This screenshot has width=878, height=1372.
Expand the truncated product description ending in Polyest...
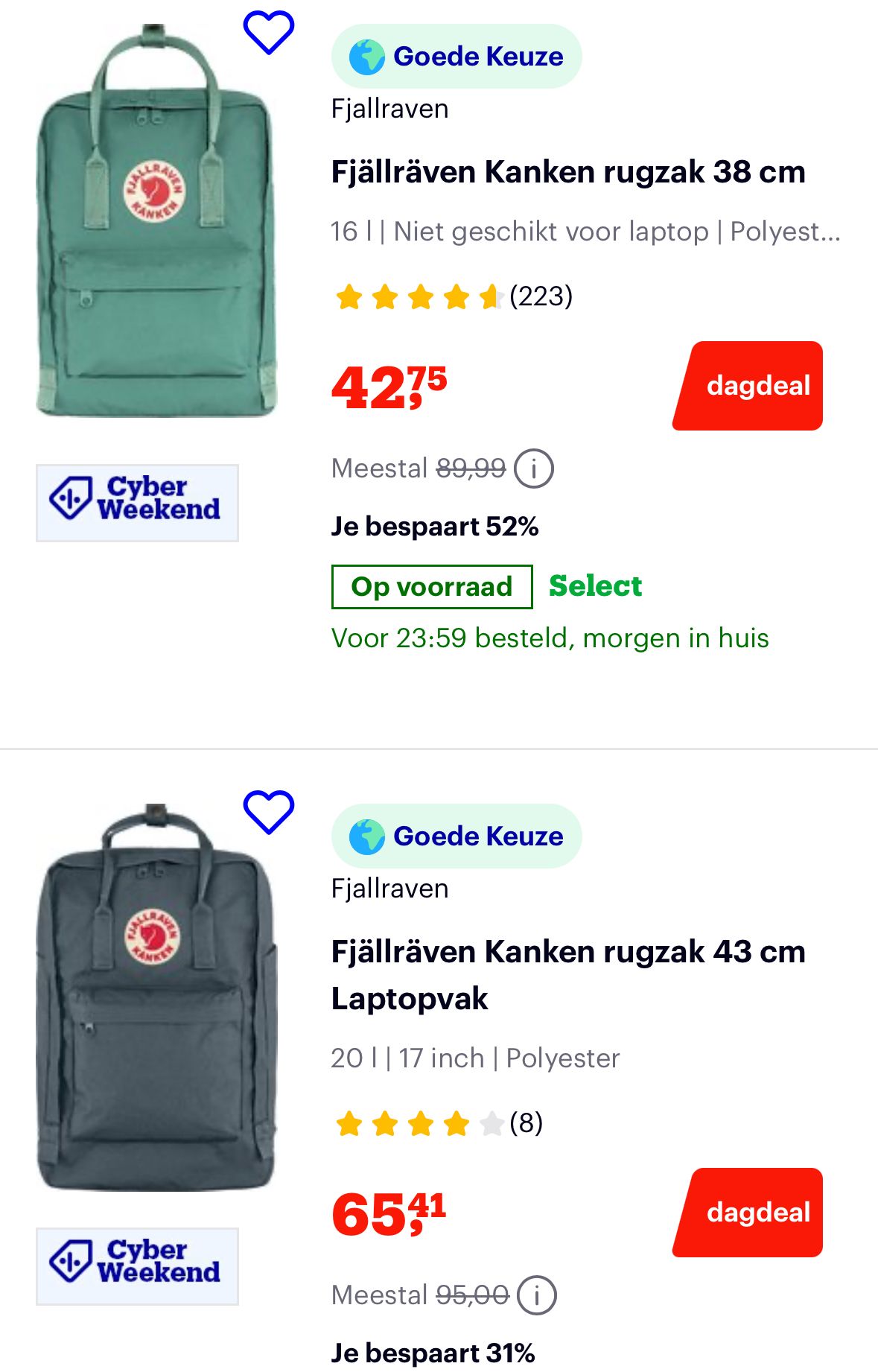point(585,231)
